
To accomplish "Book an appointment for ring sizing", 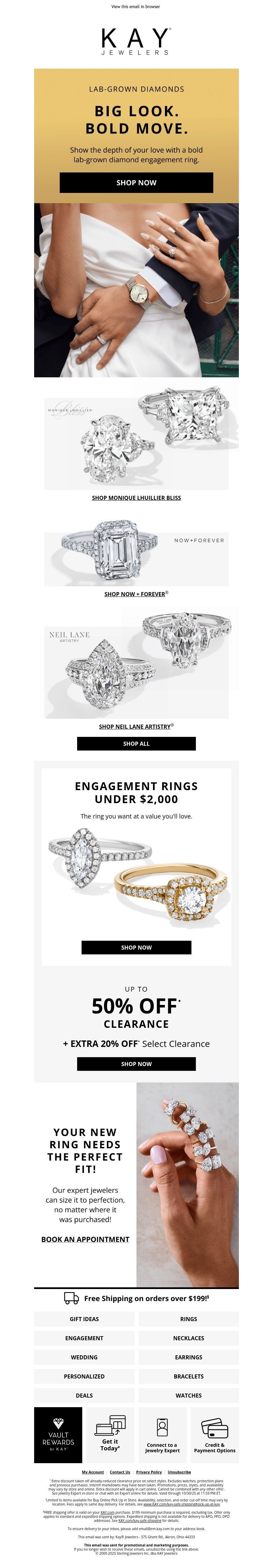I will 85,1239.
